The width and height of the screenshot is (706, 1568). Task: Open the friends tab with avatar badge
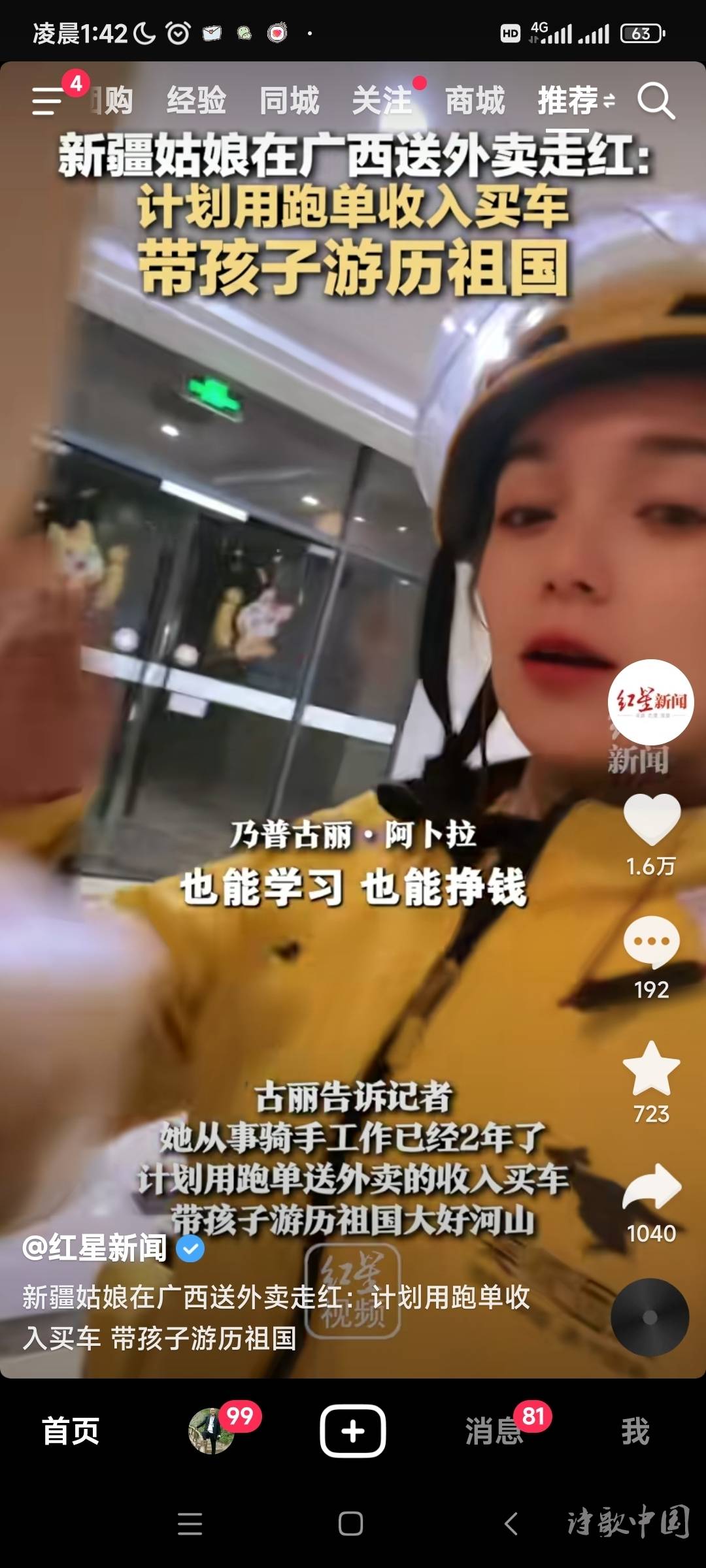(x=212, y=1431)
